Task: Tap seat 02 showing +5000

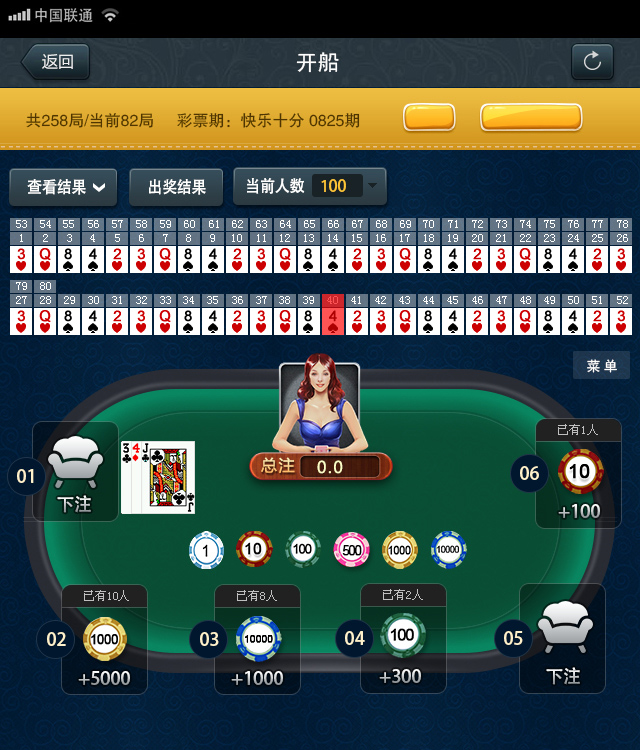Action: coord(104,642)
